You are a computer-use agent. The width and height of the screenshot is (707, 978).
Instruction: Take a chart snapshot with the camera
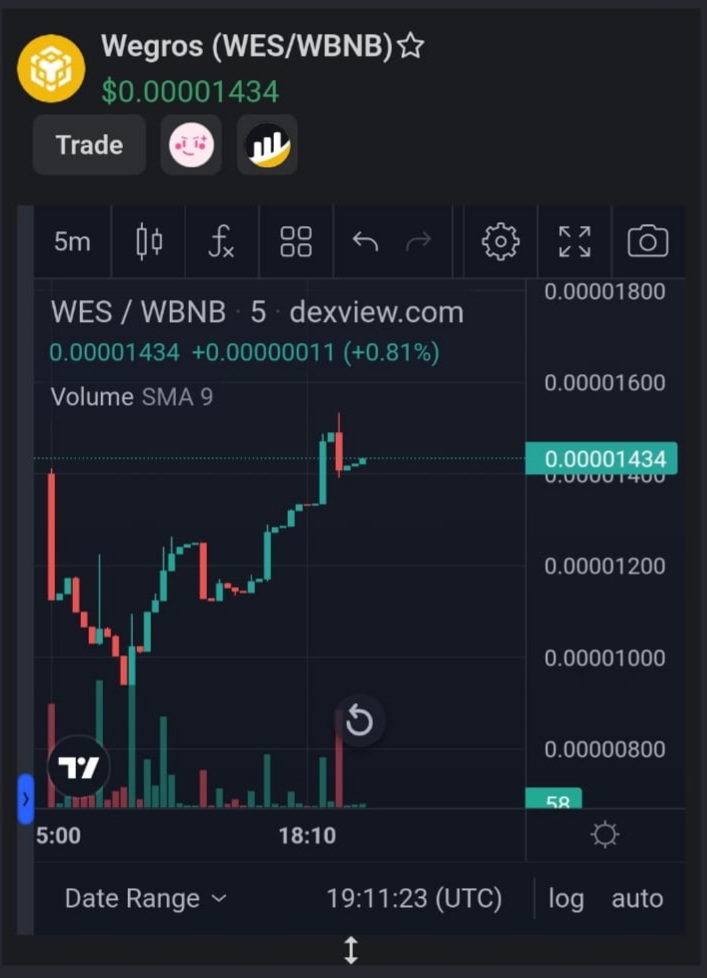click(648, 242)
